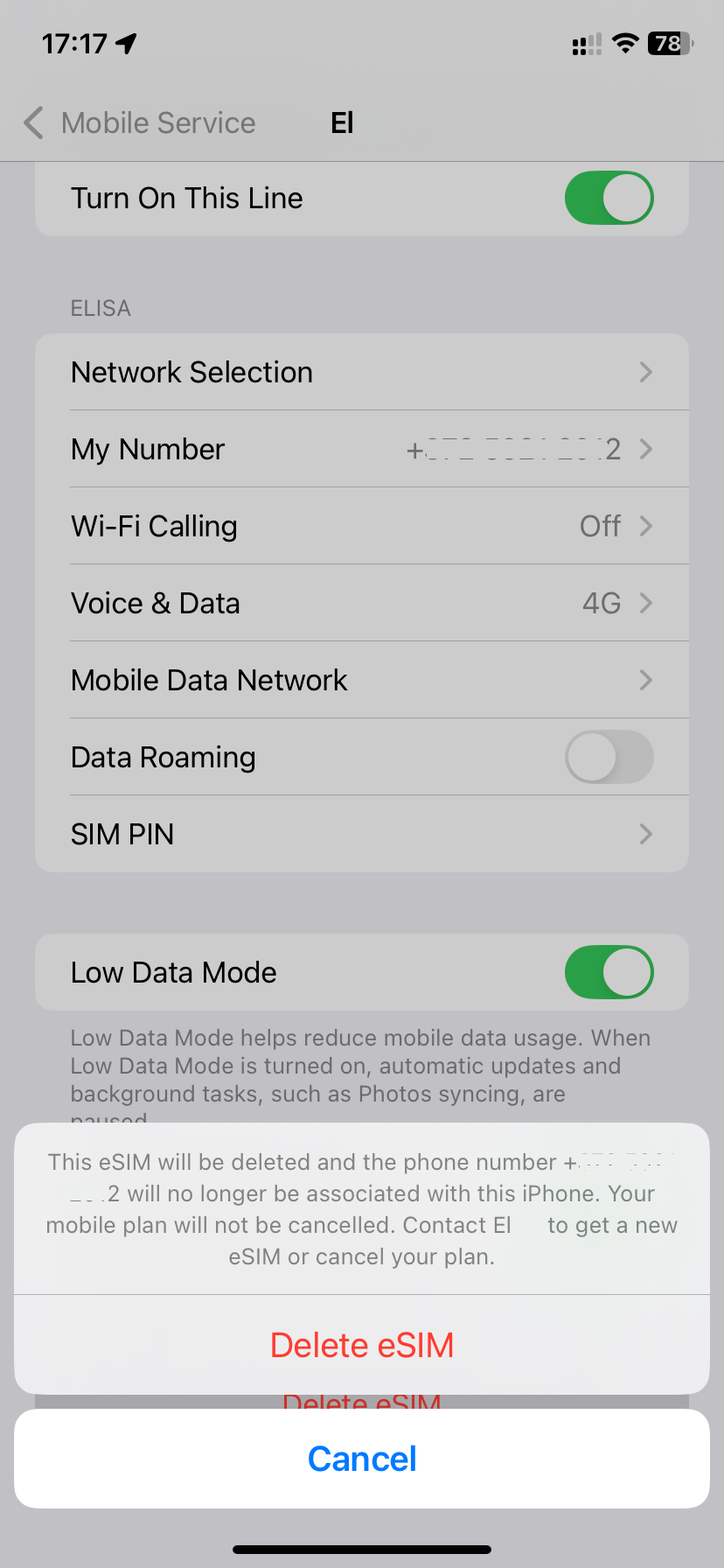Open SIM PIN settings
This screenshot has height=1568, width=724.
pyautogui.click(x=362, y=834)
